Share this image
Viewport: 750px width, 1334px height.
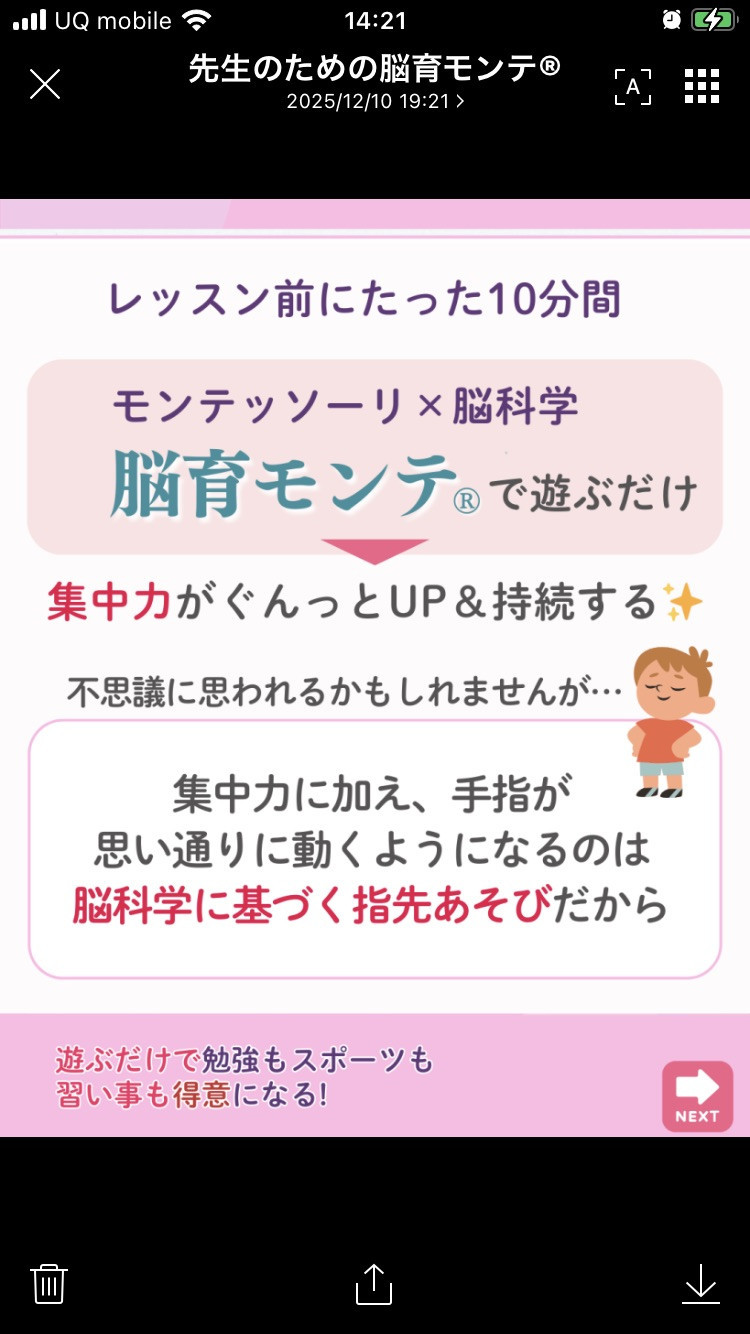[x=374, y=1284]
